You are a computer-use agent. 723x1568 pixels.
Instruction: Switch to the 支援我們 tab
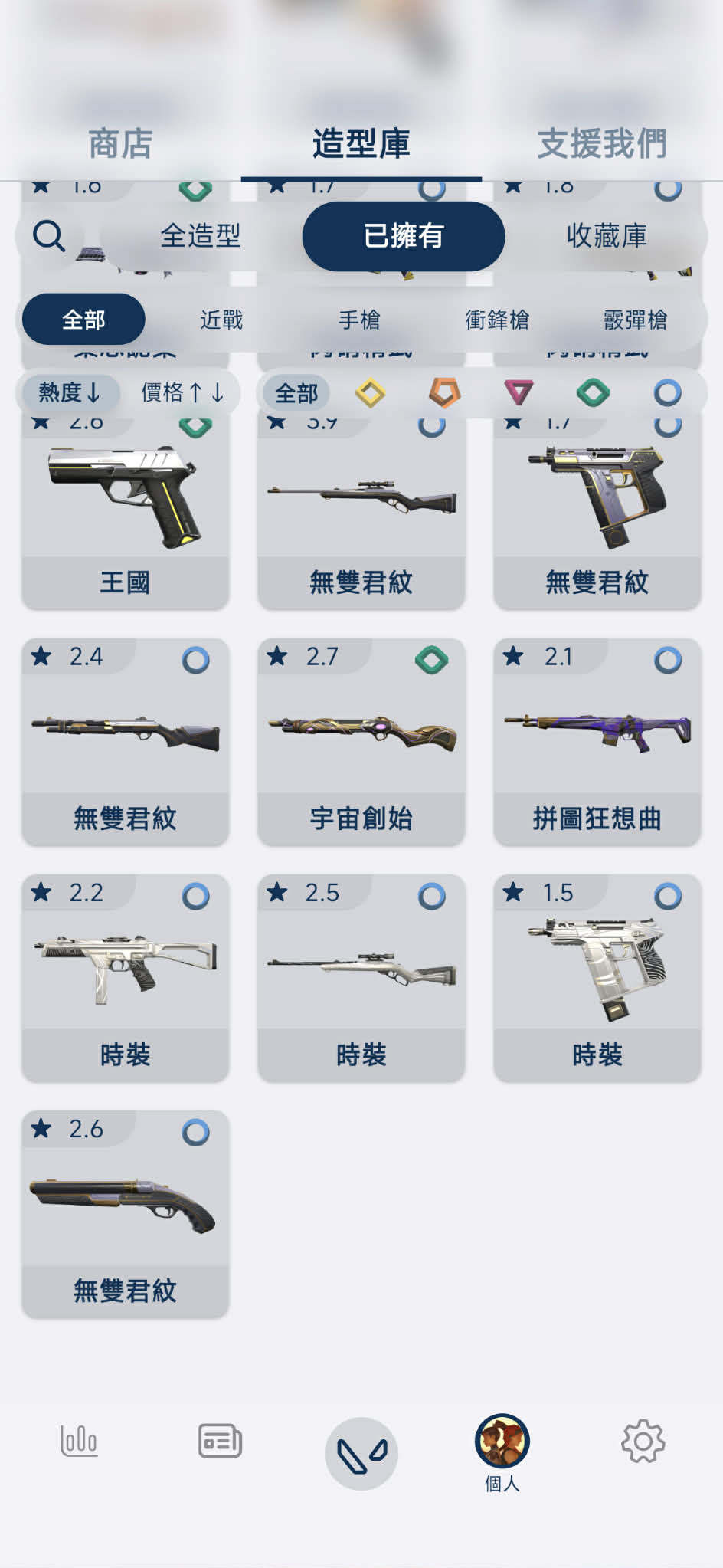pyautogui.click(x=601, y=144)
